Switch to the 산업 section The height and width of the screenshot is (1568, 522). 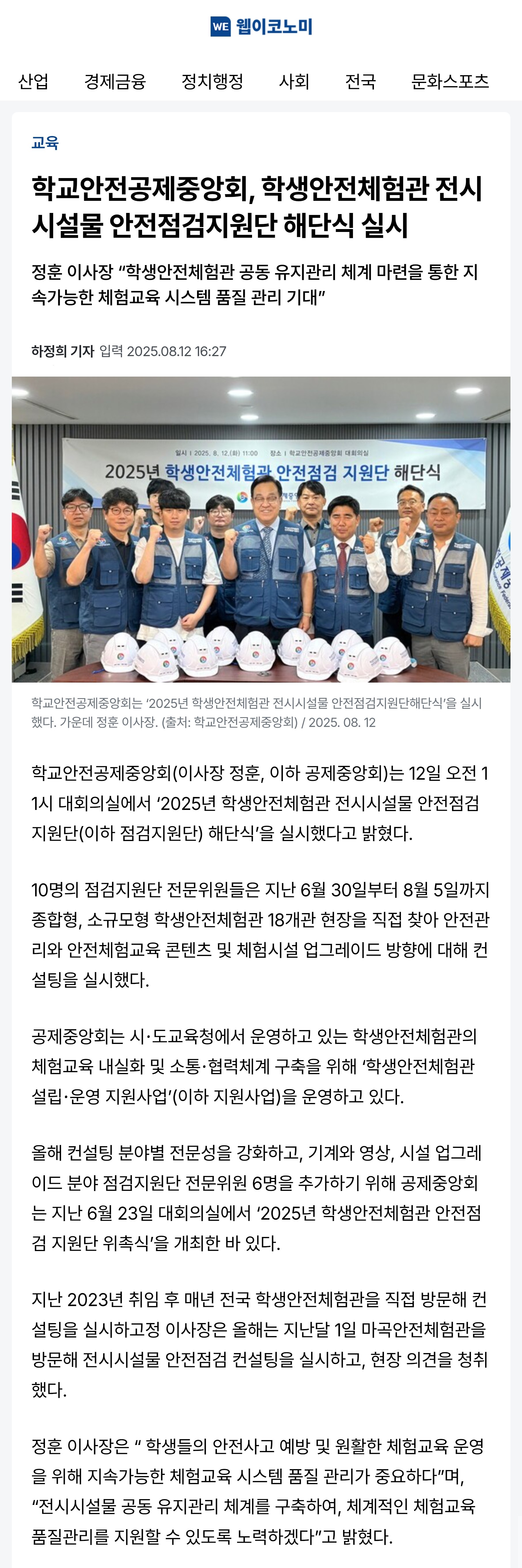tap(33, 82)
